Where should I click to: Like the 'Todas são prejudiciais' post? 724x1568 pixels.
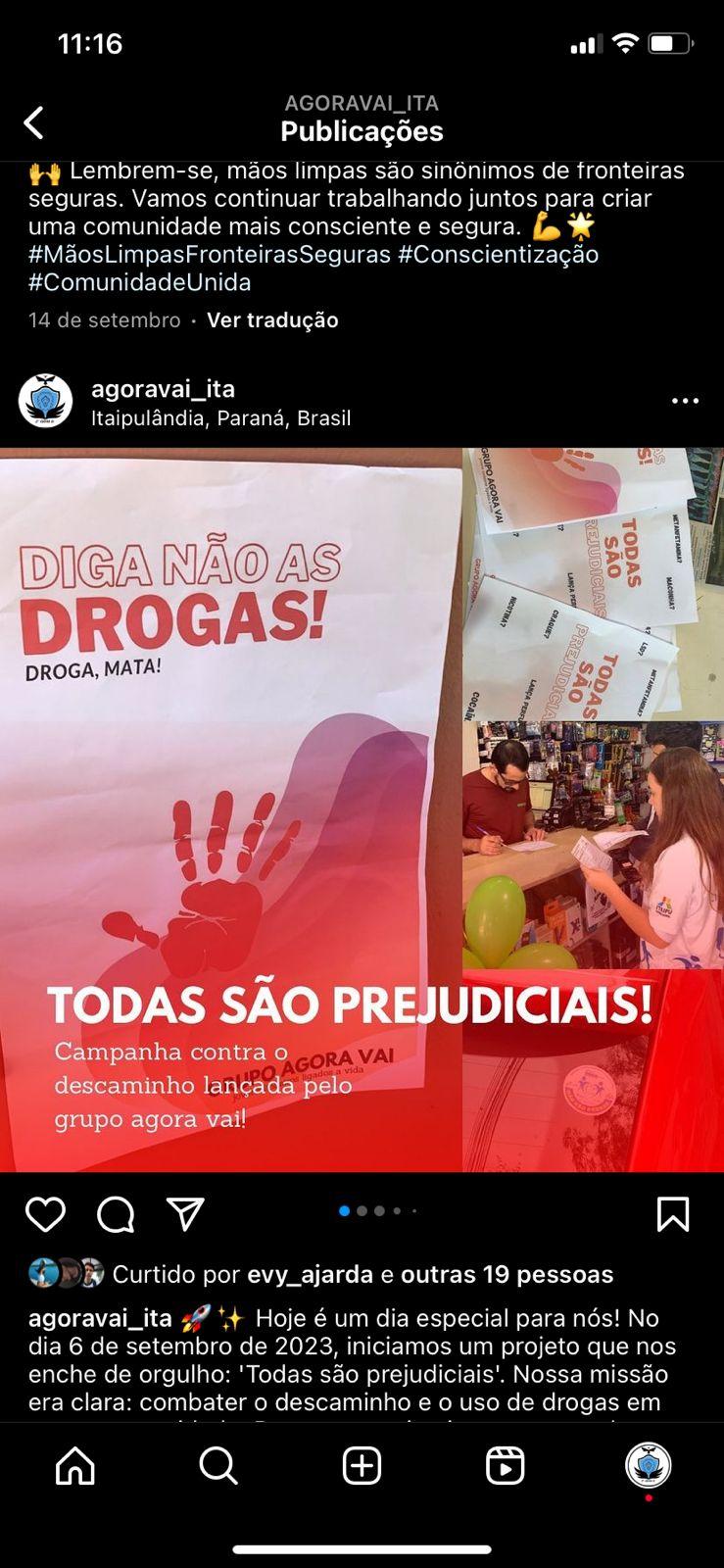(45, 1214)
